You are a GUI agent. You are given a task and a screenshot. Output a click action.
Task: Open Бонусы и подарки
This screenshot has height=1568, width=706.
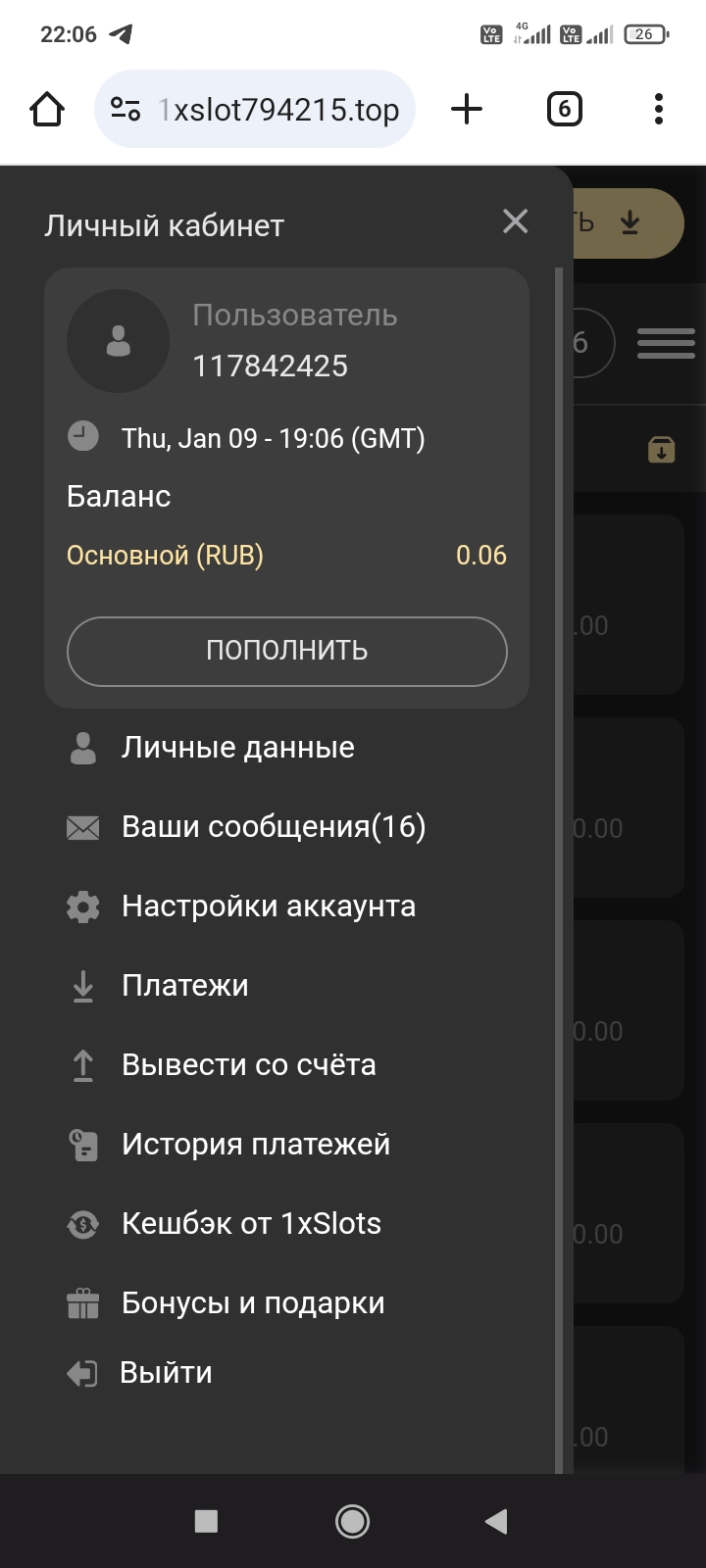tap(253, 1303)
